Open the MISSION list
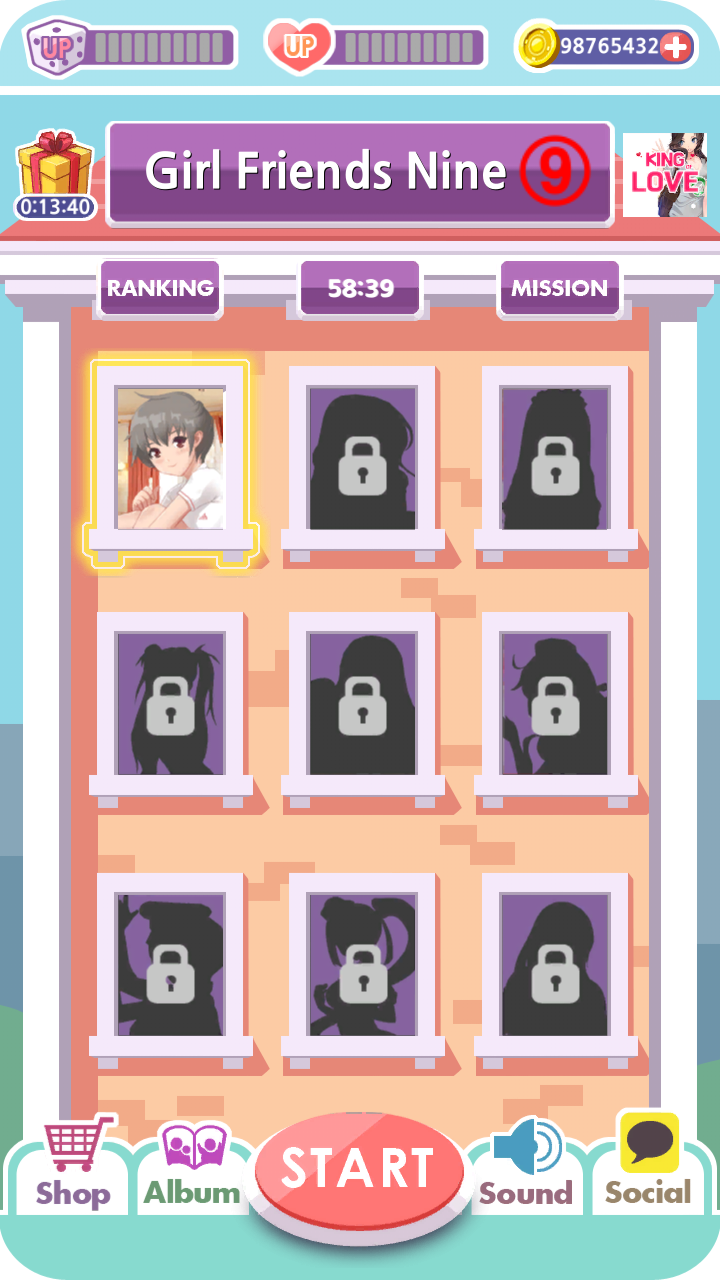The height and width of the screenshot is (1280, 720). [559, 288]
